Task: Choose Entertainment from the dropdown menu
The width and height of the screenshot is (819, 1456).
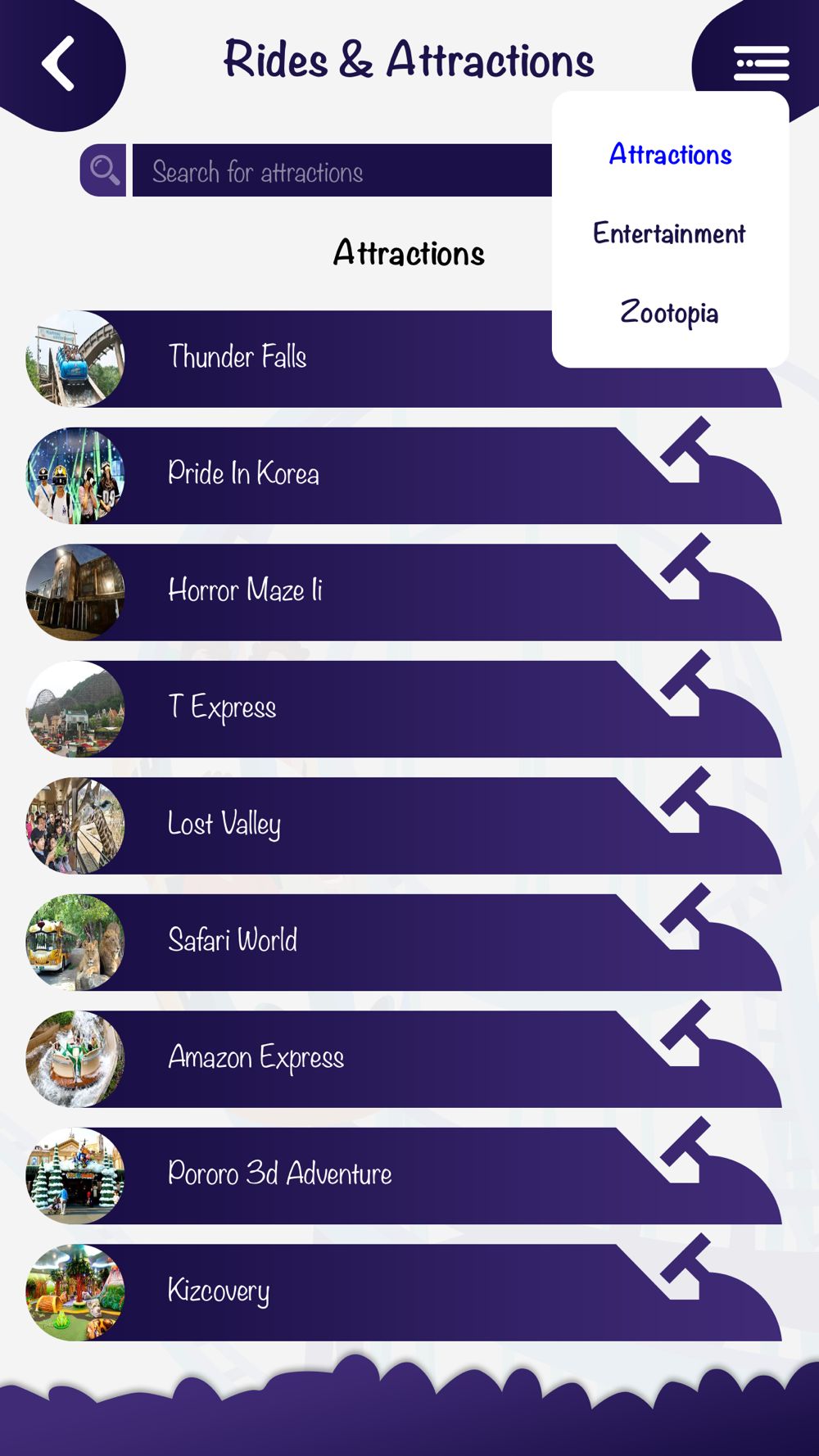Action: click(x=669, y=234)
